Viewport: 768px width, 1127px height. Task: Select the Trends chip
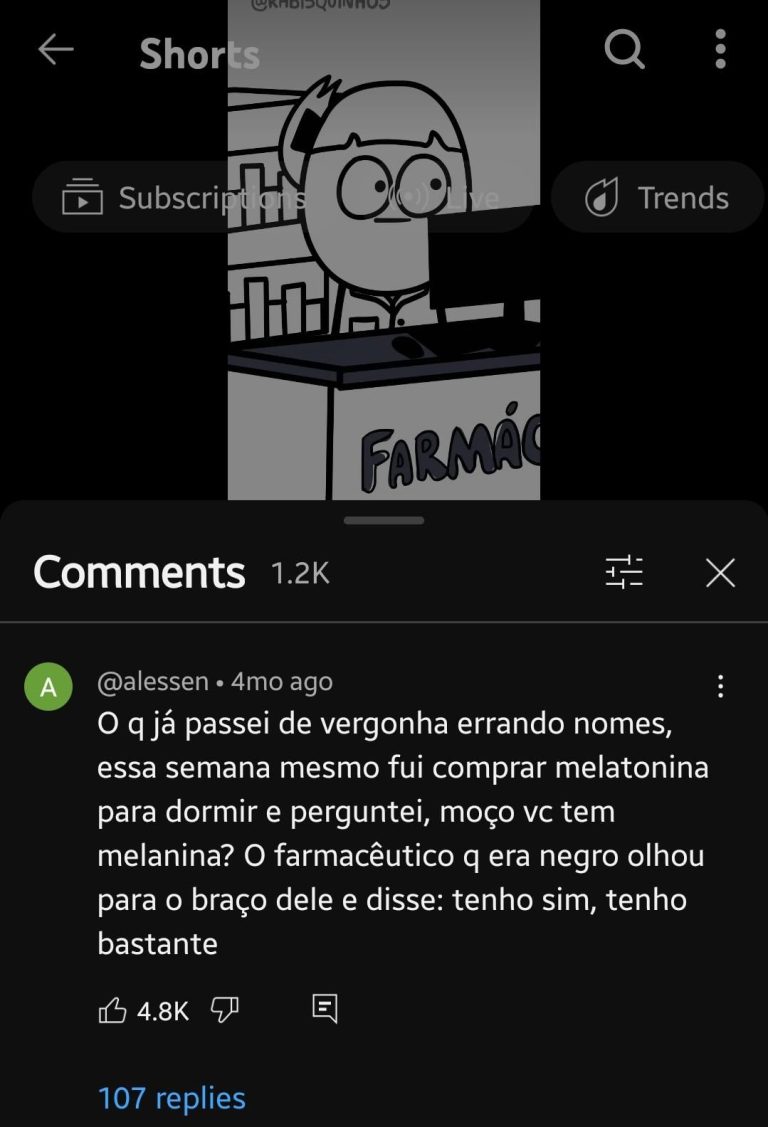pyautogui.click(x=658, y=198)
